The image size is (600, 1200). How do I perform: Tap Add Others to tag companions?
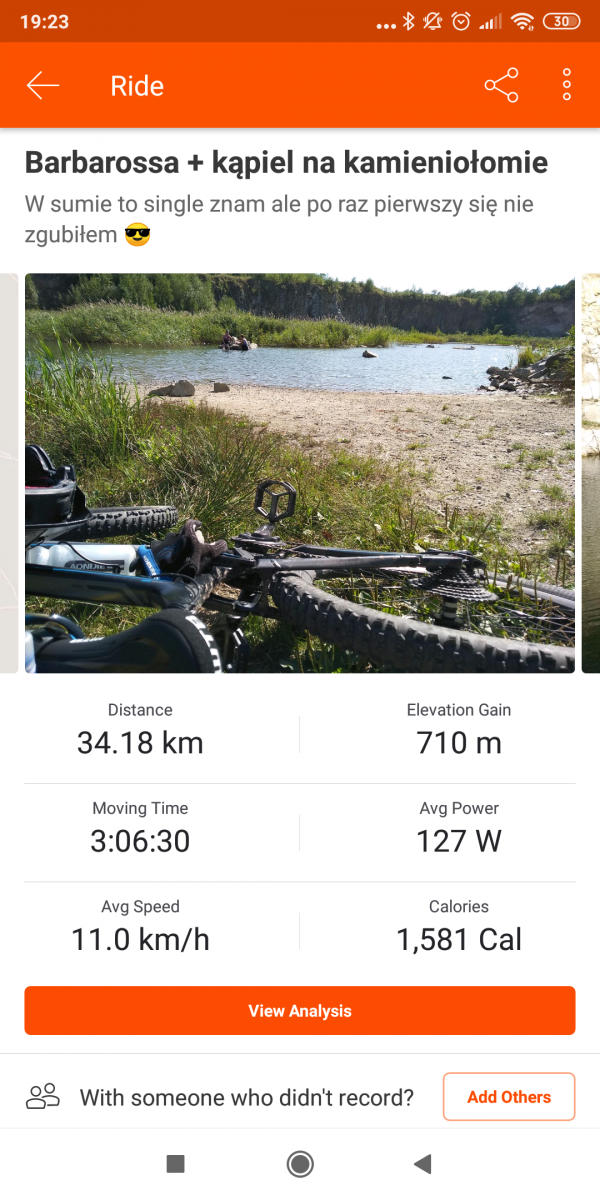click(508, 1097)
